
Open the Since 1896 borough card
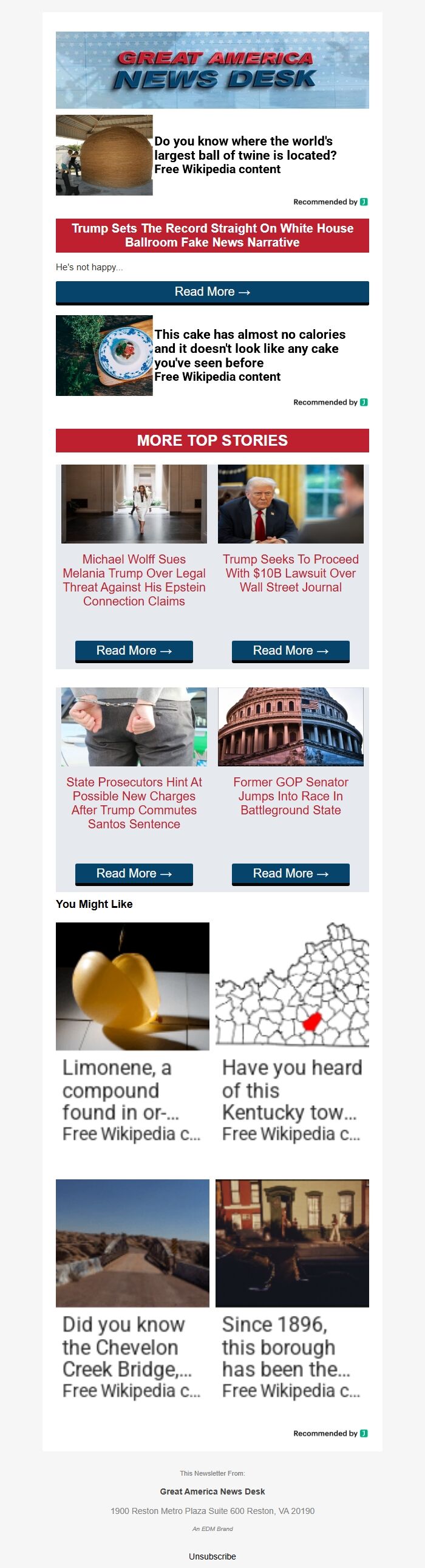(292, 1292)
